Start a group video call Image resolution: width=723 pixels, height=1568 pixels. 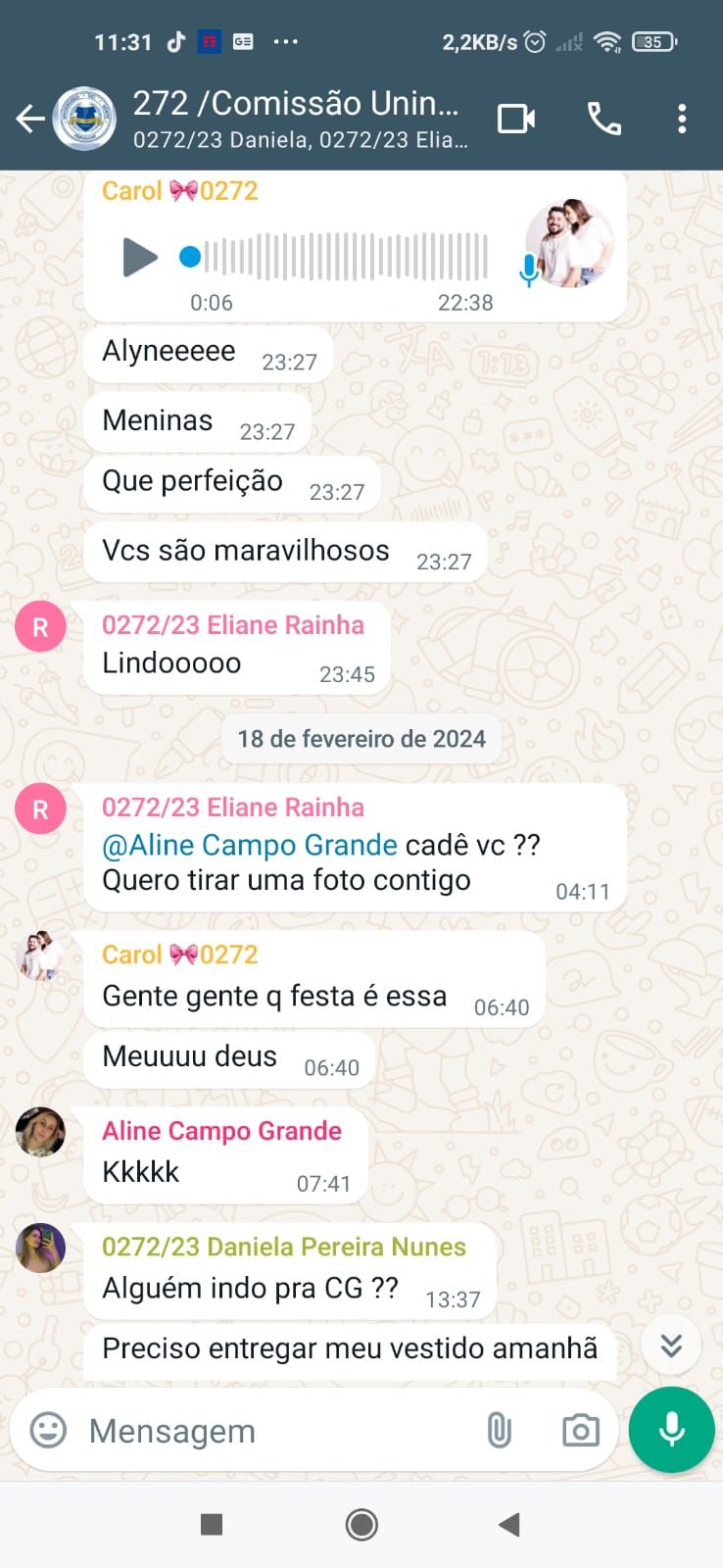coord(515,120)
